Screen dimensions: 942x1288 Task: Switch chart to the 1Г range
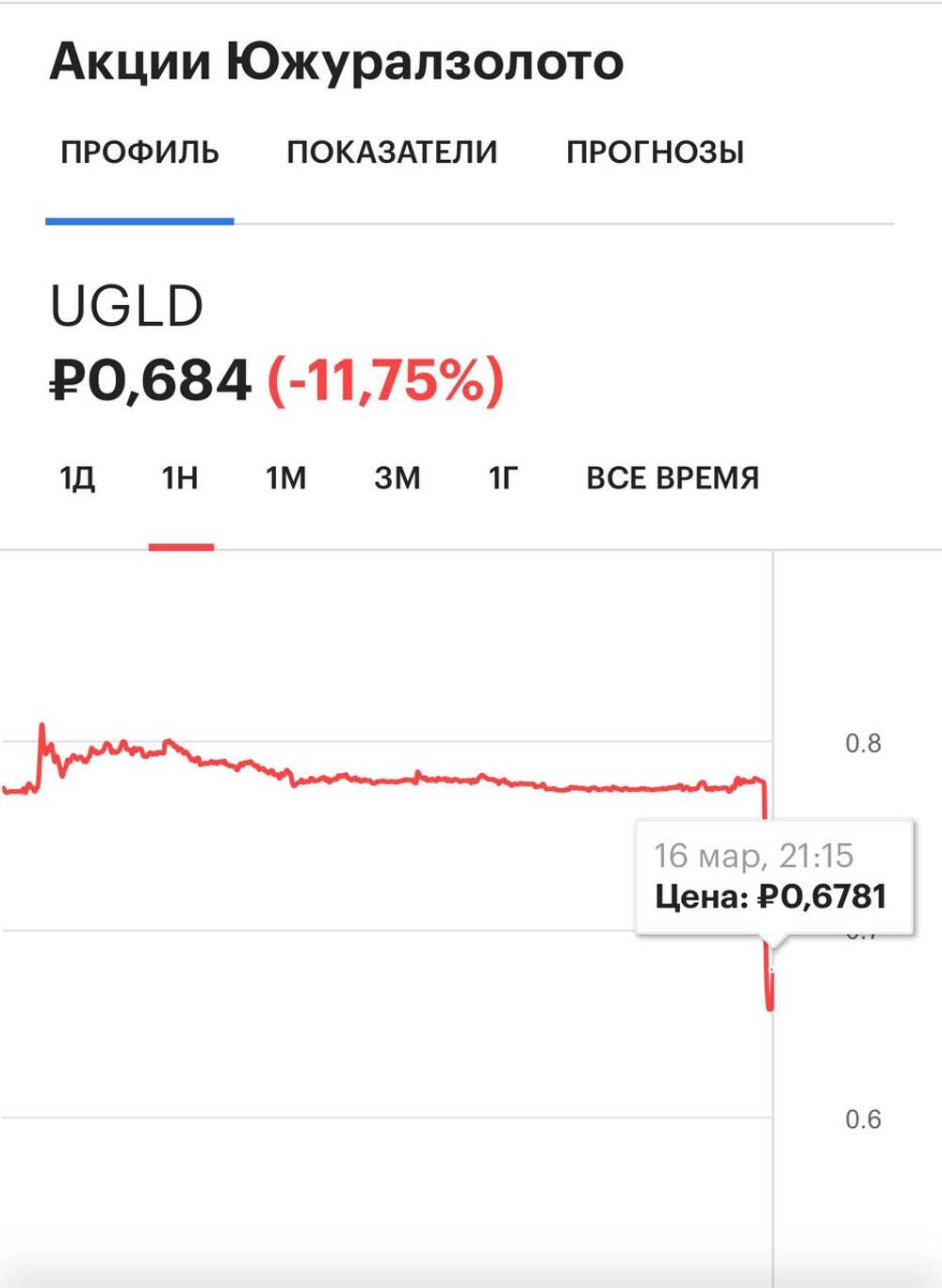click(x=503, y=478)
